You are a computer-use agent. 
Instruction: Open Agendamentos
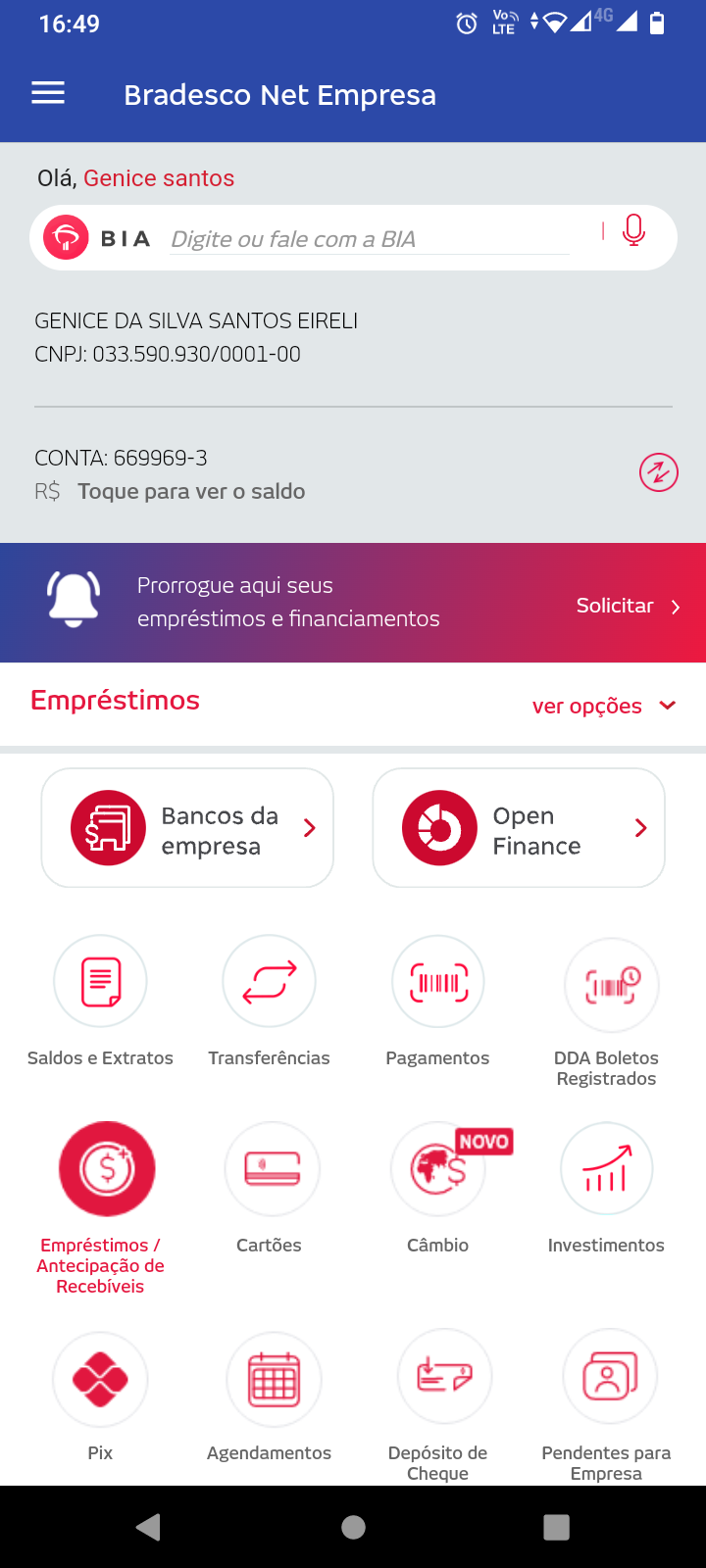[x=274, y=1379]
